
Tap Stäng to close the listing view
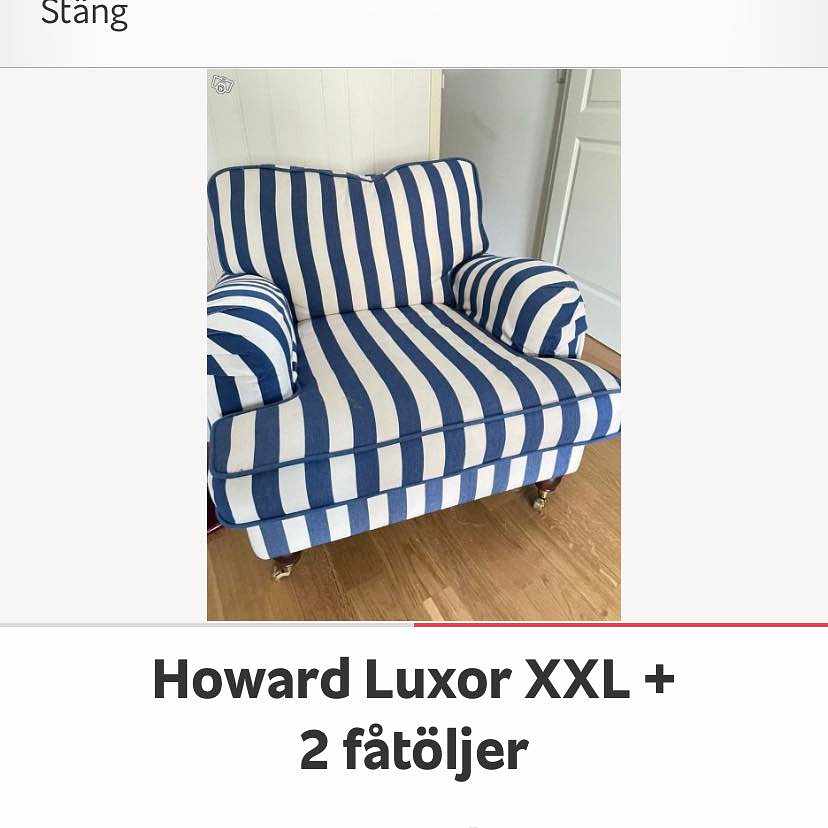pyautogui.click(x=84, y=15)
